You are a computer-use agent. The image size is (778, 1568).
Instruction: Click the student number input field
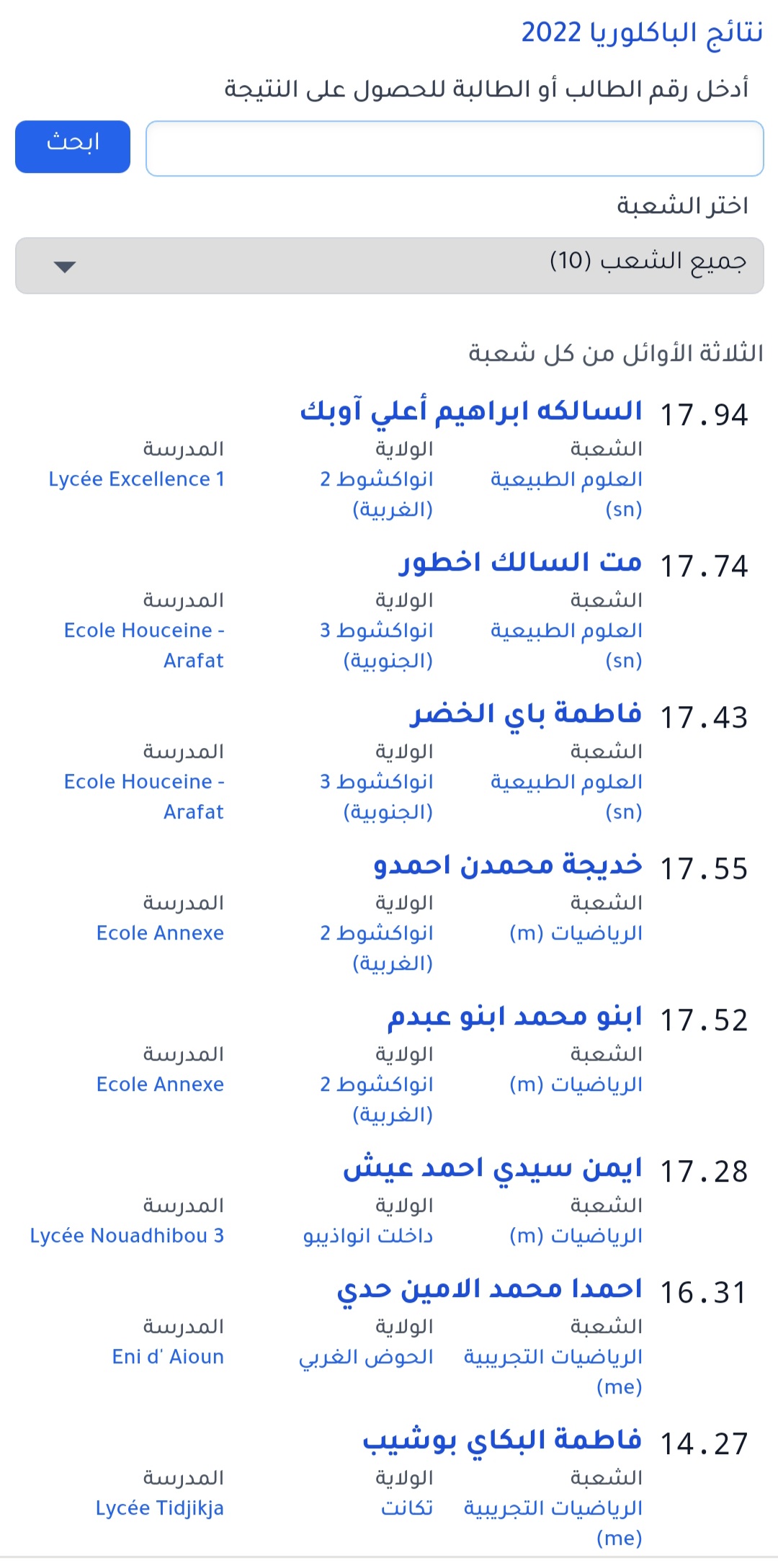click(x=456, y=147)
